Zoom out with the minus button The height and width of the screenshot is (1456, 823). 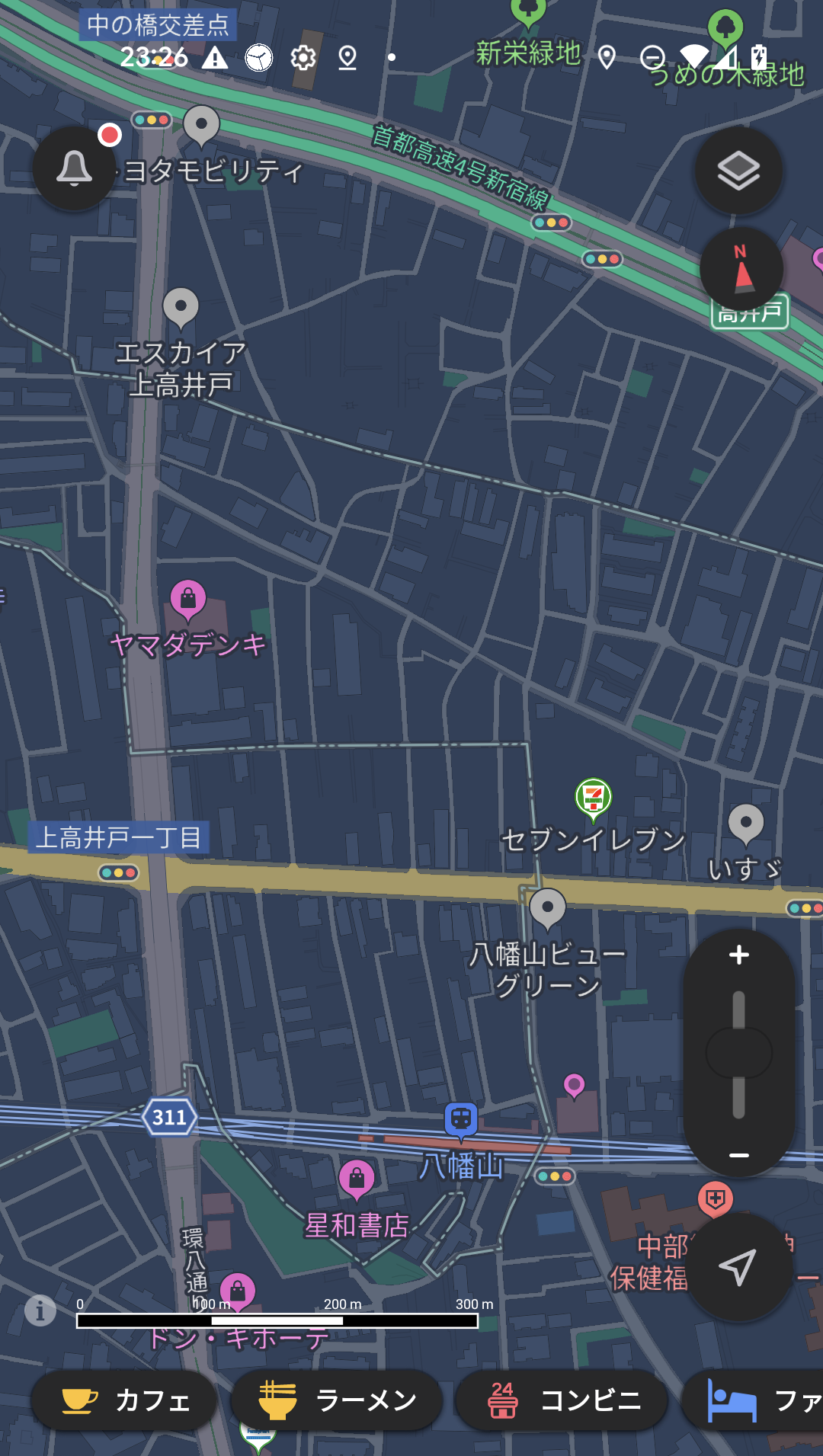(x=738, y=1155)
